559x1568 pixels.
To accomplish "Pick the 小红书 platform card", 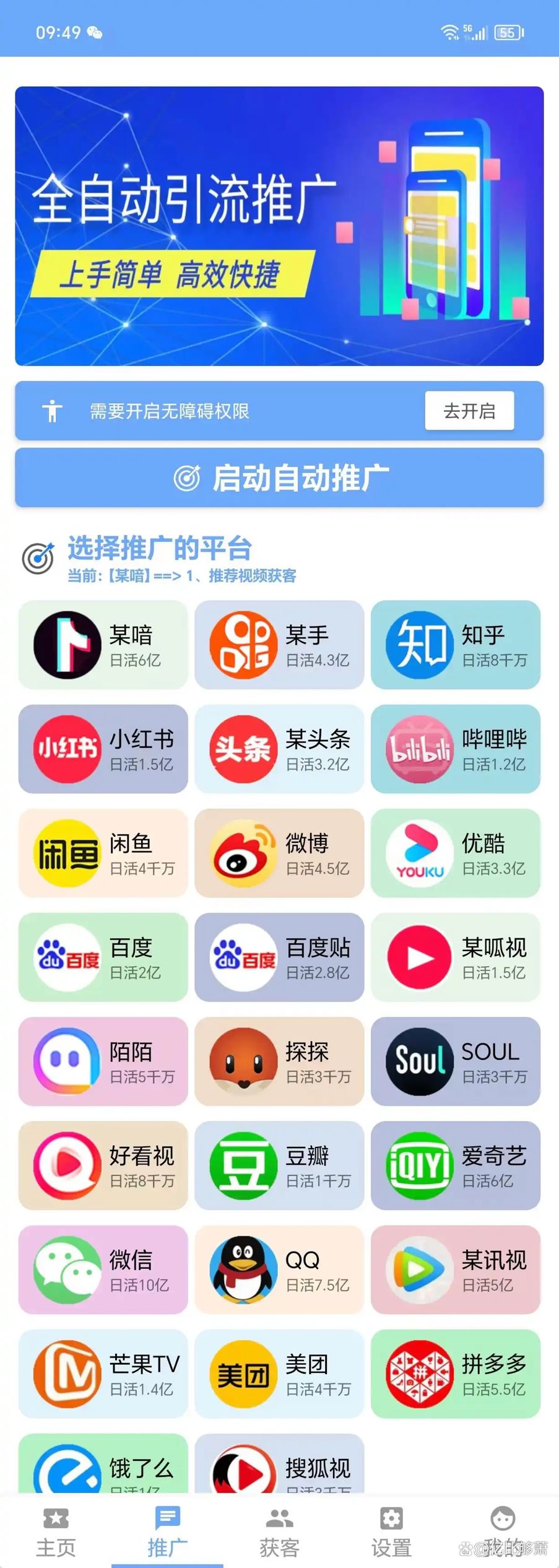I will tap(103, 749).
